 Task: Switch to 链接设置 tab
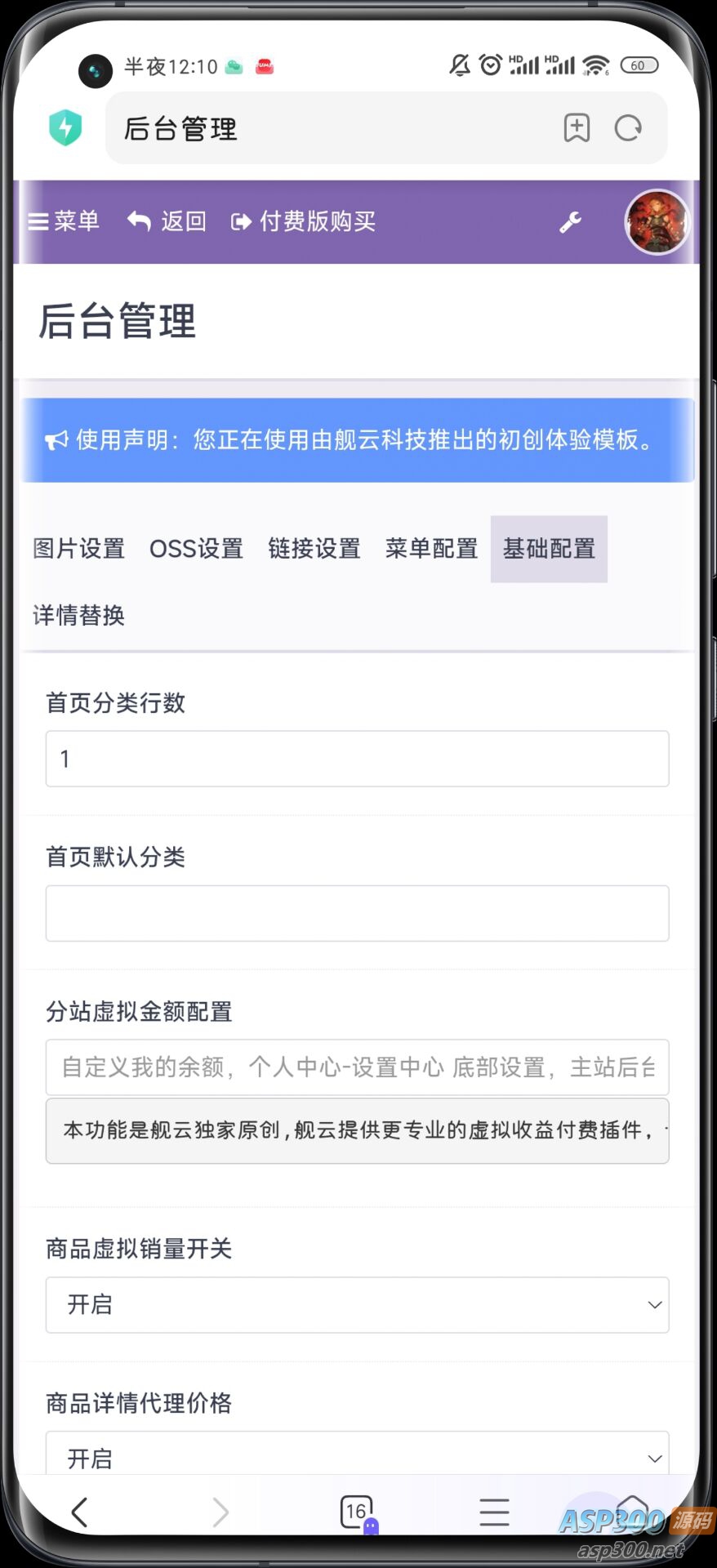[x=314, y=549]
